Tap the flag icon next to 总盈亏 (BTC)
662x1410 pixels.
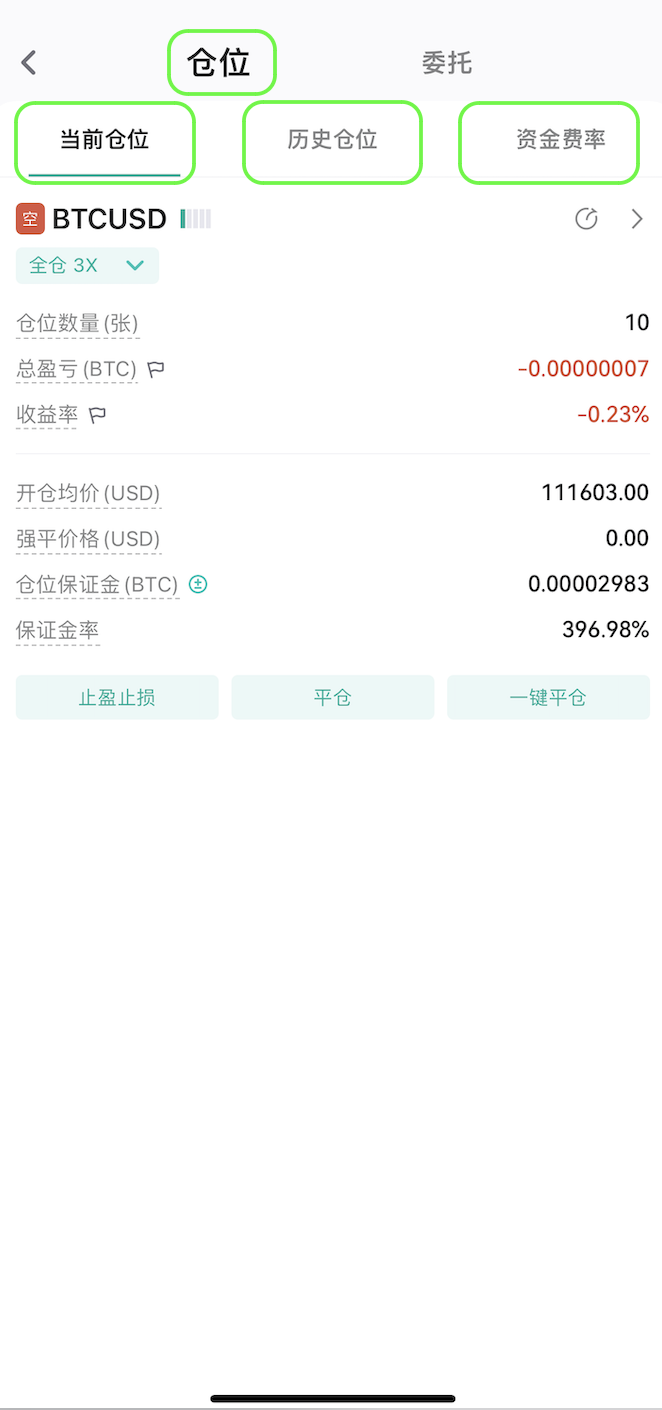point(156,370)
